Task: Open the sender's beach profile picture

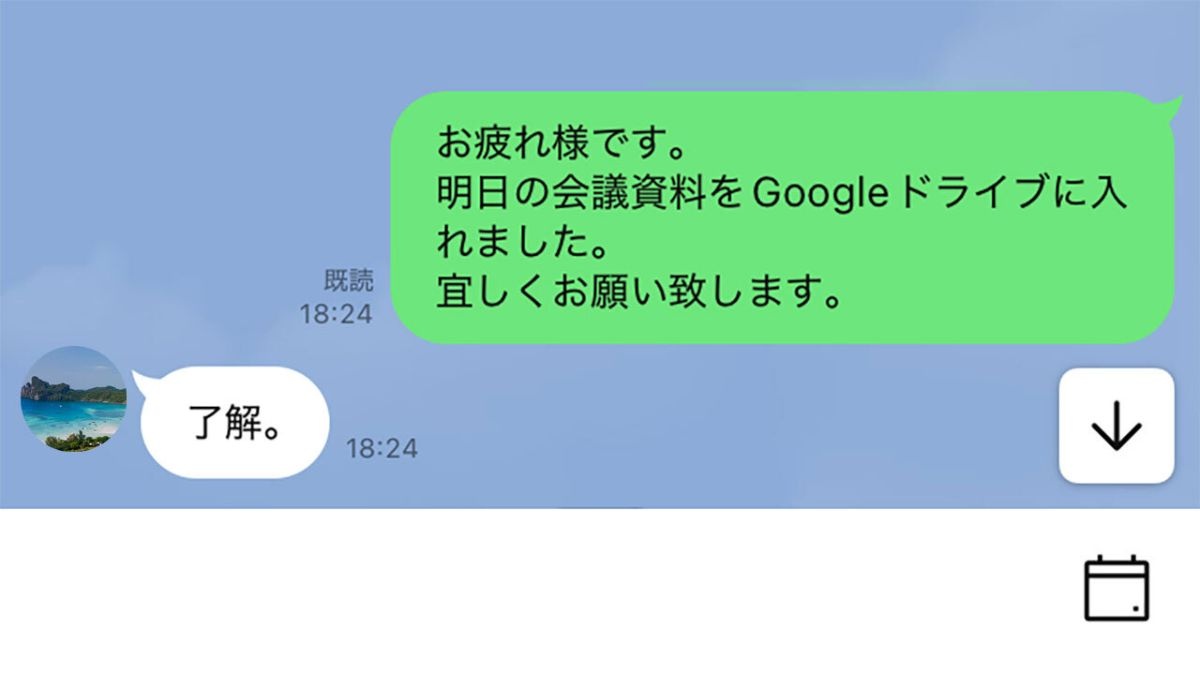Action: click(73, 399)
